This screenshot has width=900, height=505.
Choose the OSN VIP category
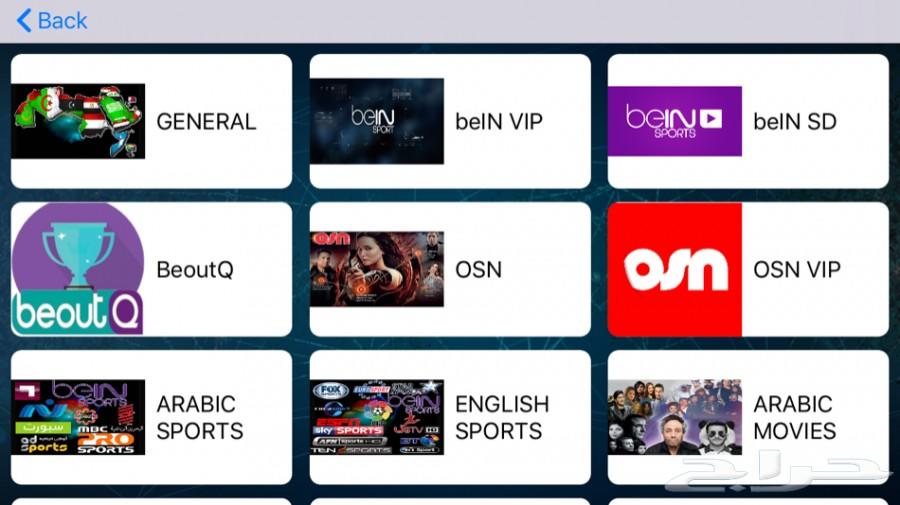(748, 270)
